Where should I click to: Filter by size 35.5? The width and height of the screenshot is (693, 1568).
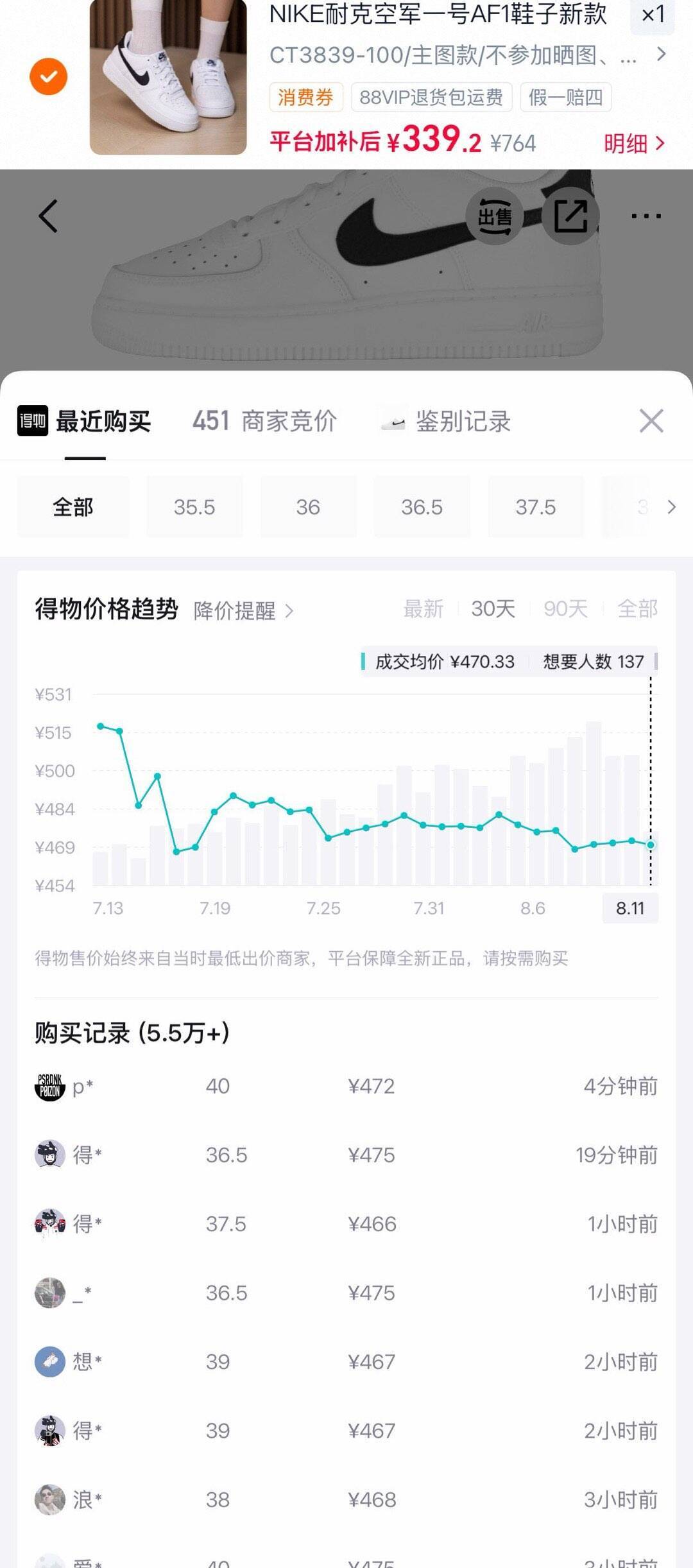click(x=194, y=507)
